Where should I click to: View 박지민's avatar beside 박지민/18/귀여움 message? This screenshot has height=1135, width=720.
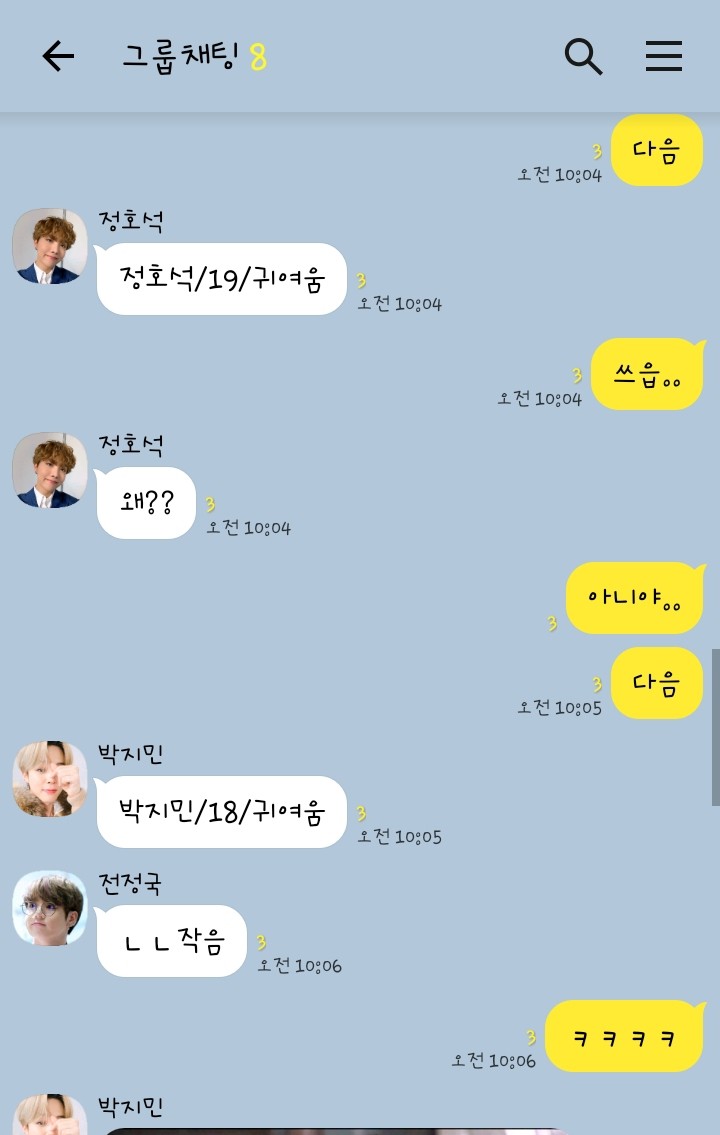[50, 779]
